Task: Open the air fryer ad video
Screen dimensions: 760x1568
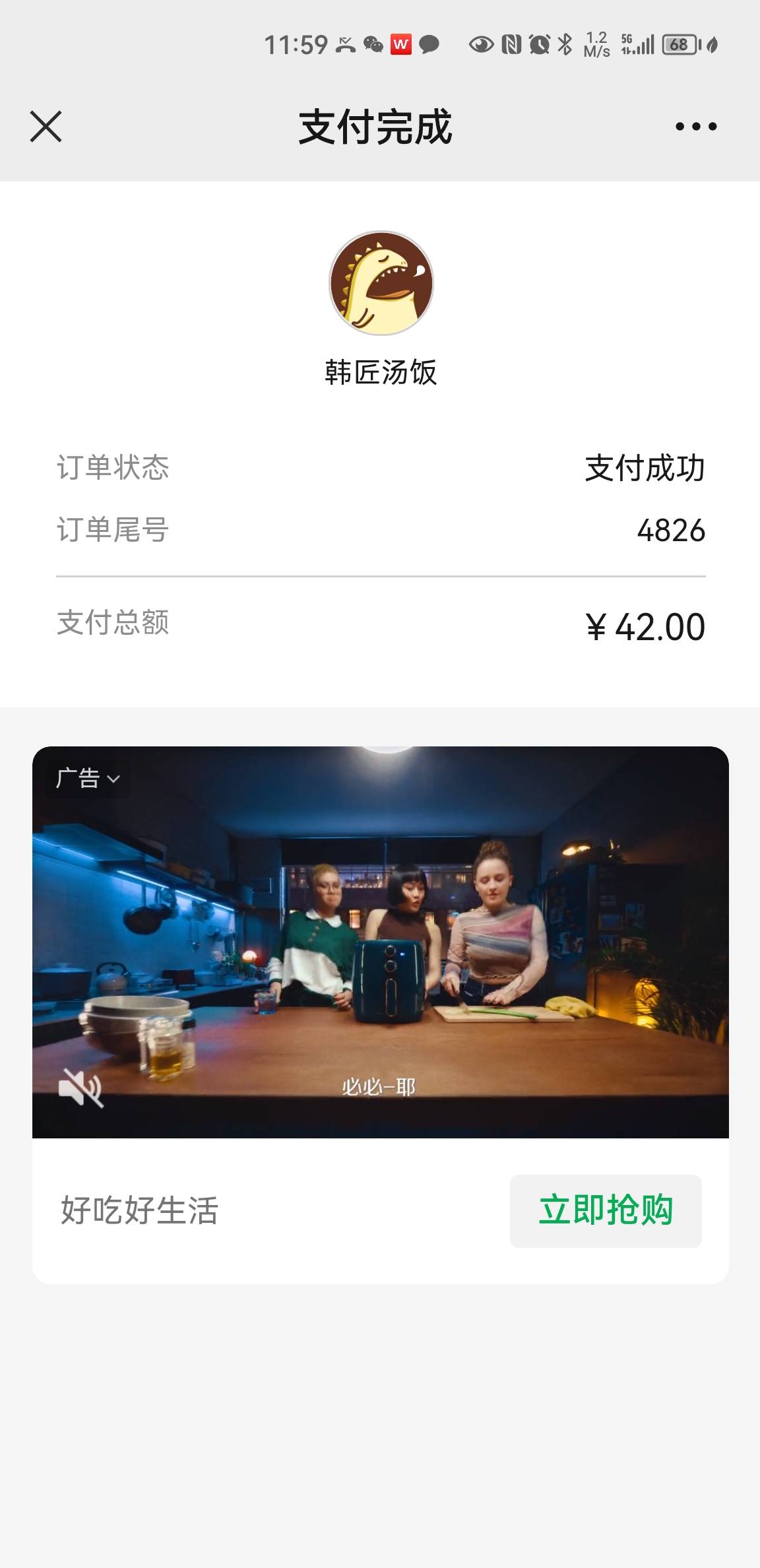Action: [381, 942]
